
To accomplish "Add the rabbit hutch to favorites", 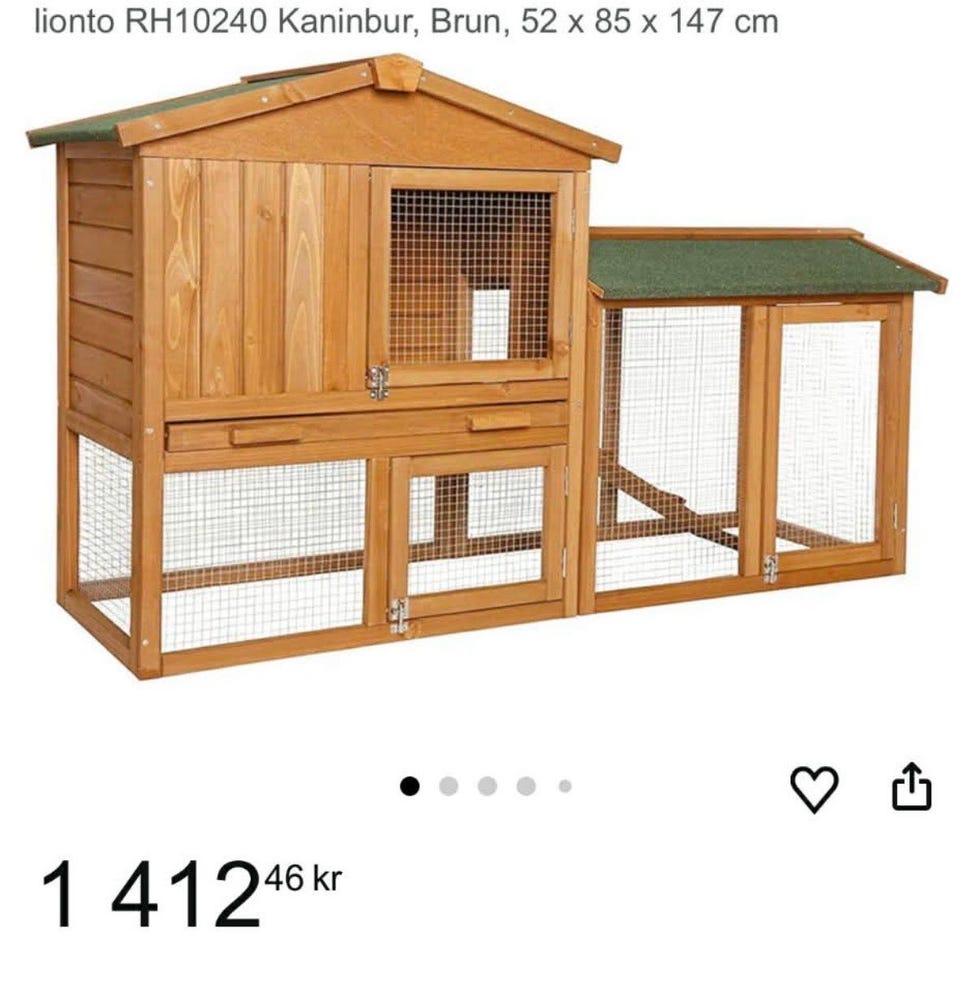I will pos(814,789).
